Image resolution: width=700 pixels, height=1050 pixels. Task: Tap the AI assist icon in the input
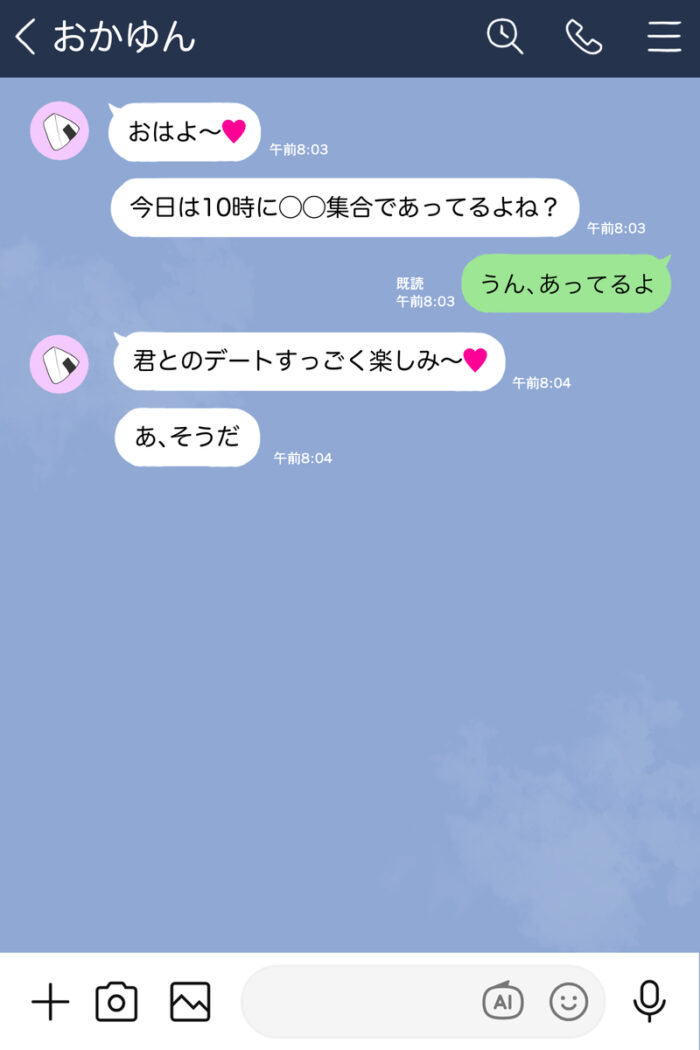pyautogui.click(x=503, y=1001)
